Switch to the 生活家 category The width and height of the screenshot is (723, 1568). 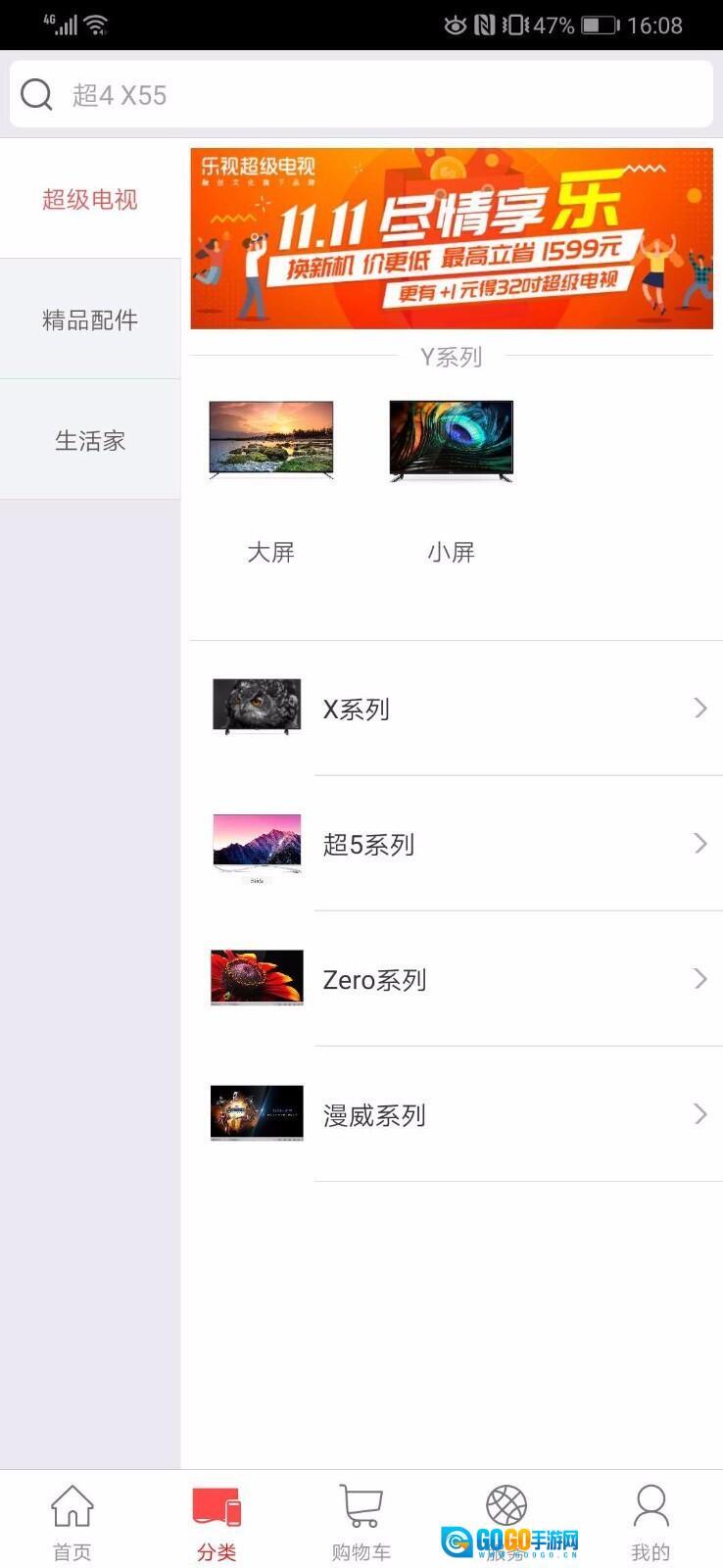click(x=90, y=440)
